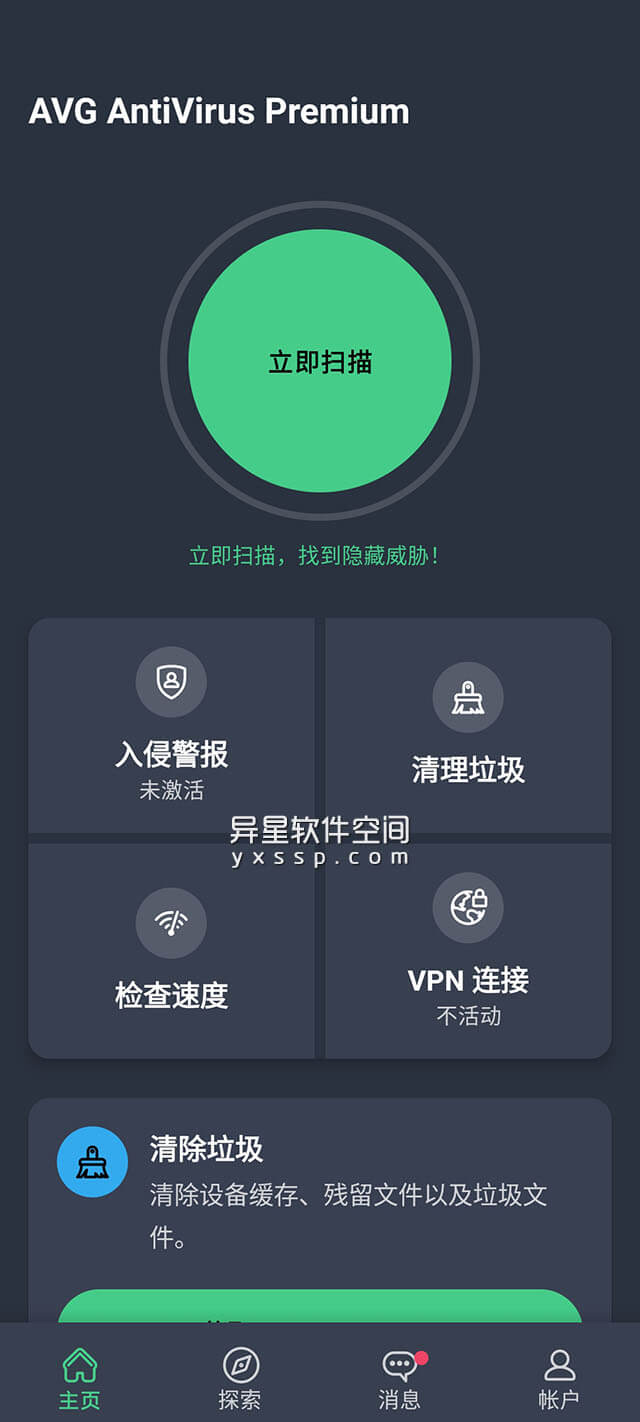Start a scan with the 立即扫描 button
The width and height of the screenshot is (640, 1422).
coord(320,361)
